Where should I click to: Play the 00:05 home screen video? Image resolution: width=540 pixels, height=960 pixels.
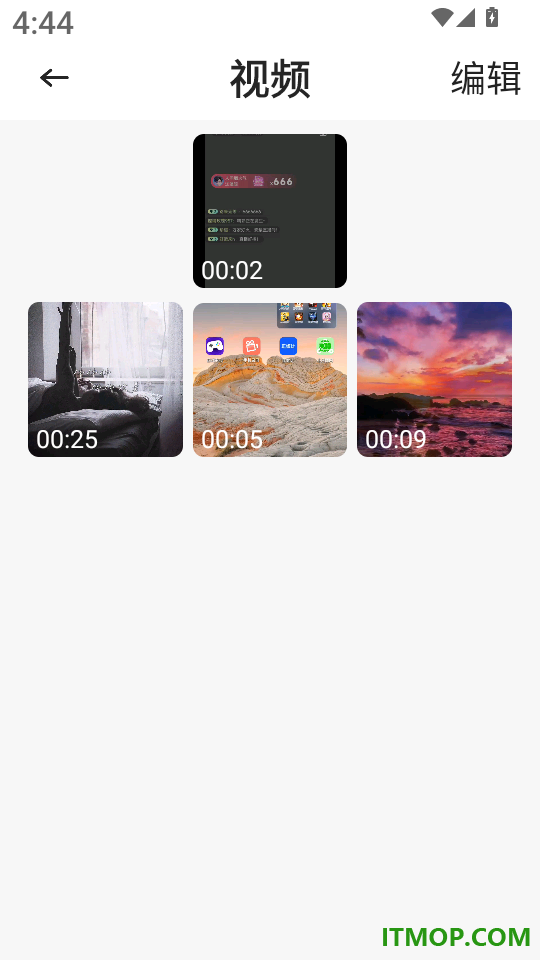270,380
